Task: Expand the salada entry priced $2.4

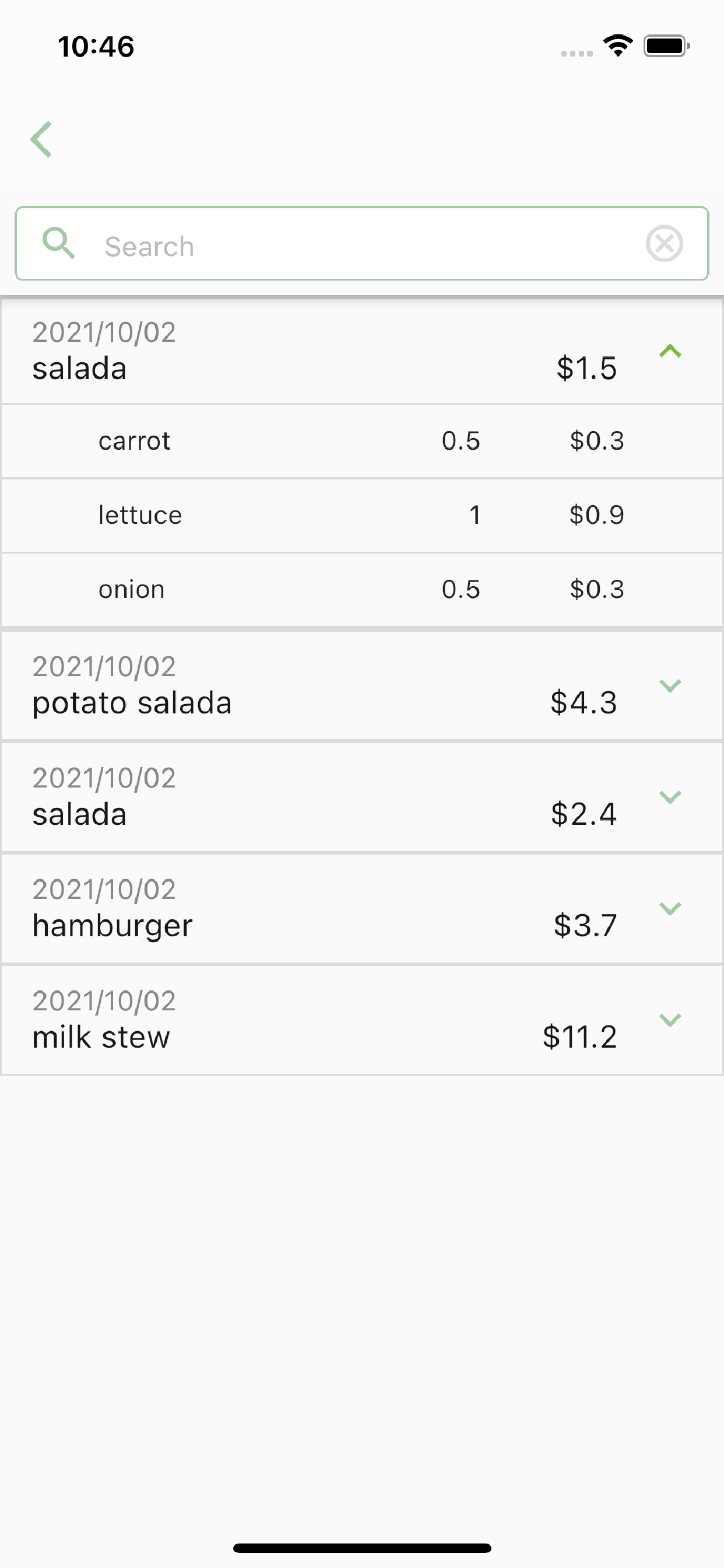Action: [x=670, y=797]
